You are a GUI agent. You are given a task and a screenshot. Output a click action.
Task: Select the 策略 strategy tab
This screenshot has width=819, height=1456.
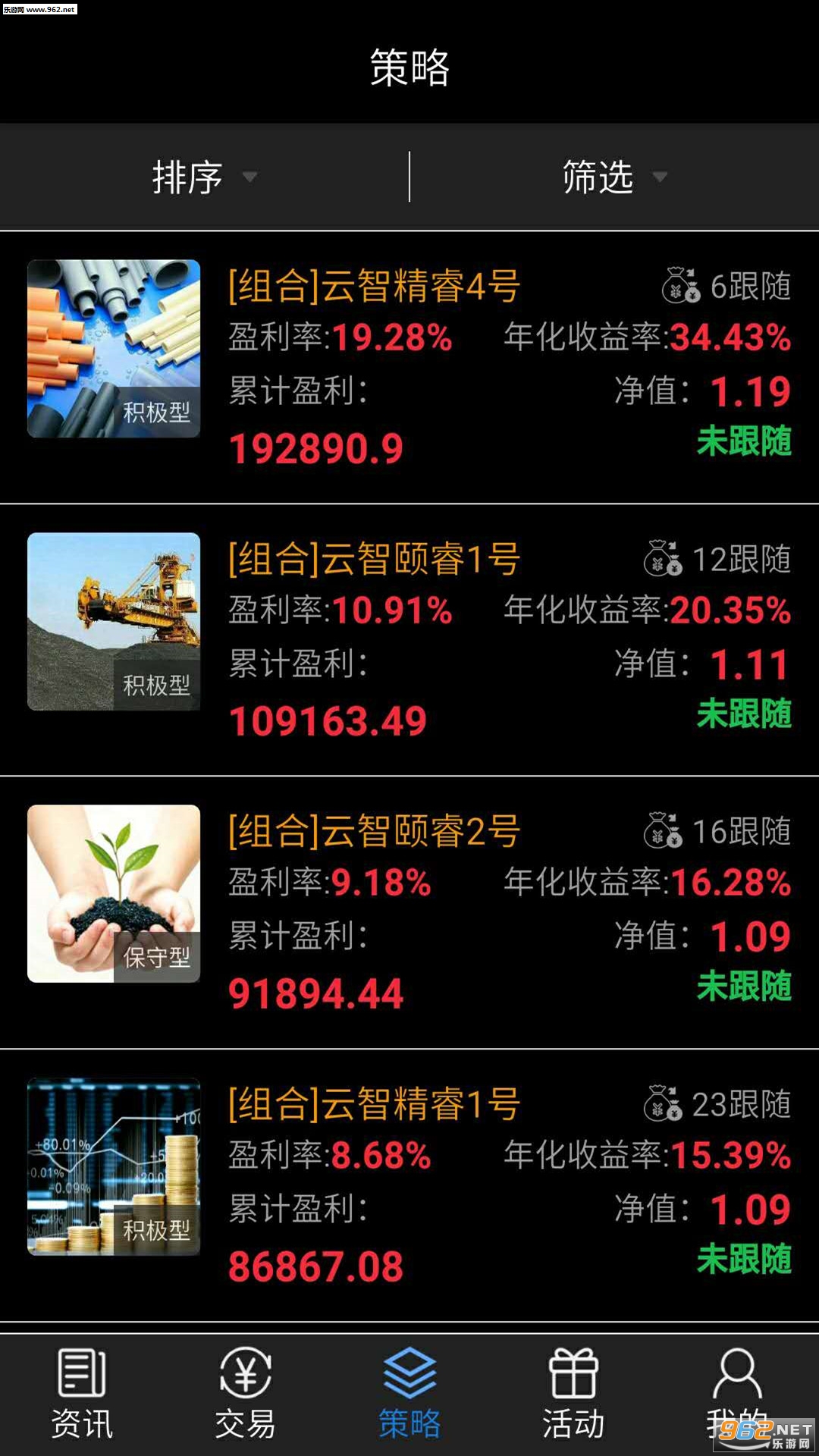point(409,1394)
